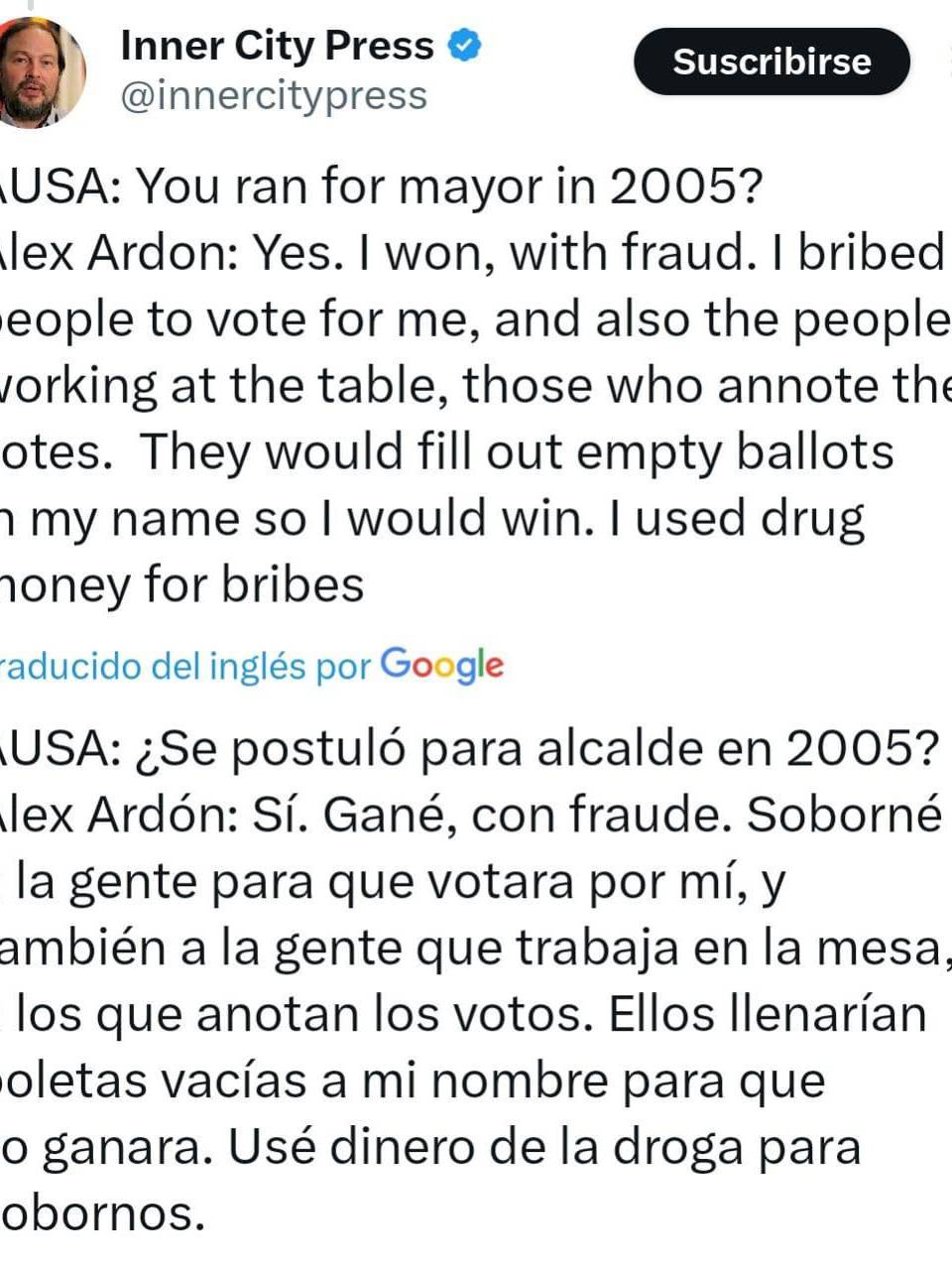The image size is (952, 1270).
Task: Open Inner City Press profile picture
Action: [41, 71]
